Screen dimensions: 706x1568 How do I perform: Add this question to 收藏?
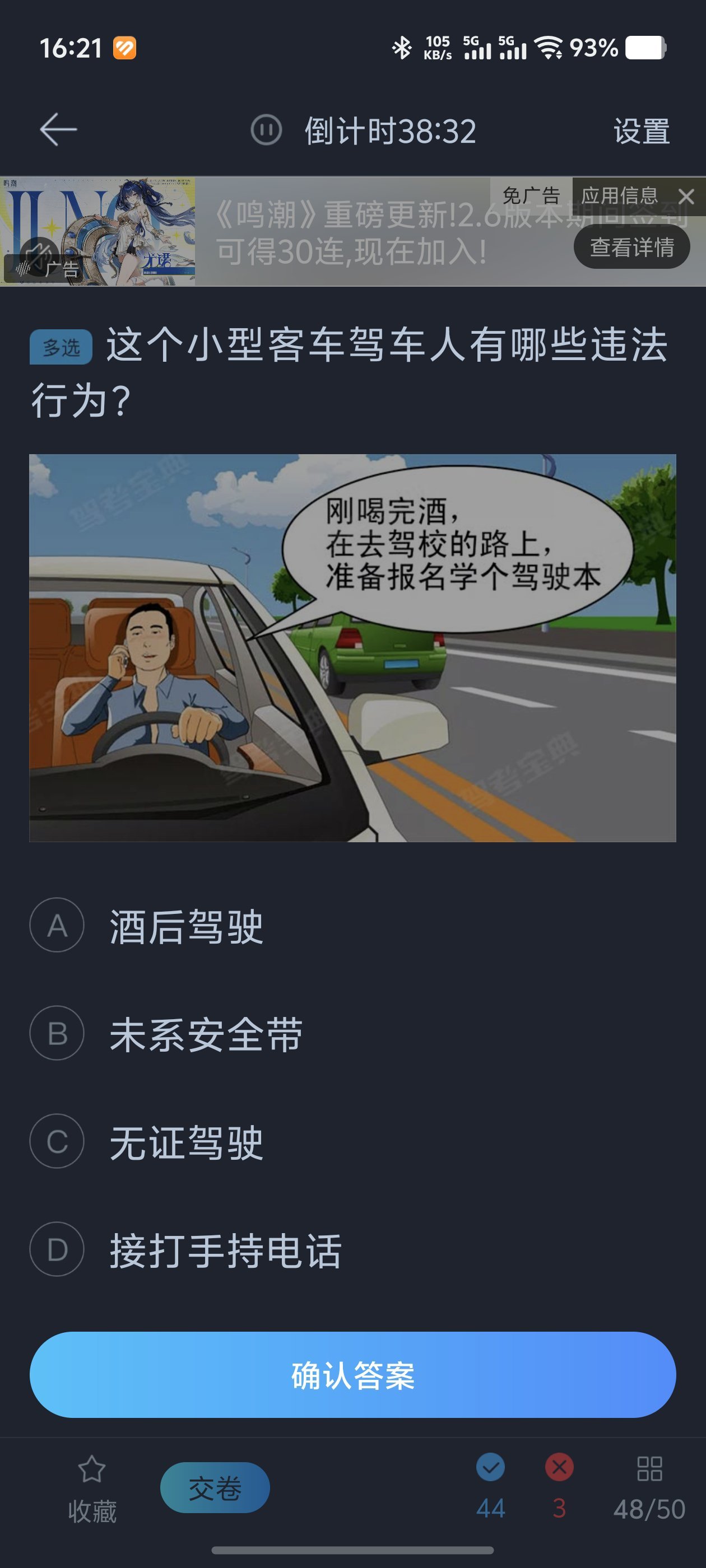92,1488
